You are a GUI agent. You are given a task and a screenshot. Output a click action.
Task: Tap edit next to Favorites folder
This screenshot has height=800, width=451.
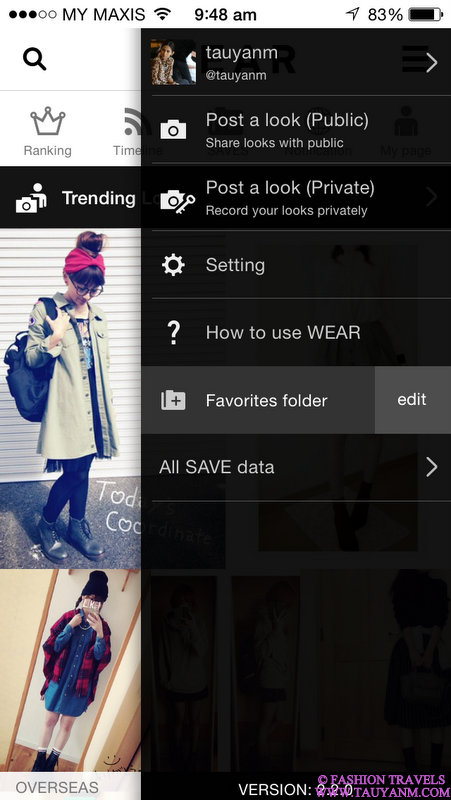click(x=412, y=399)
